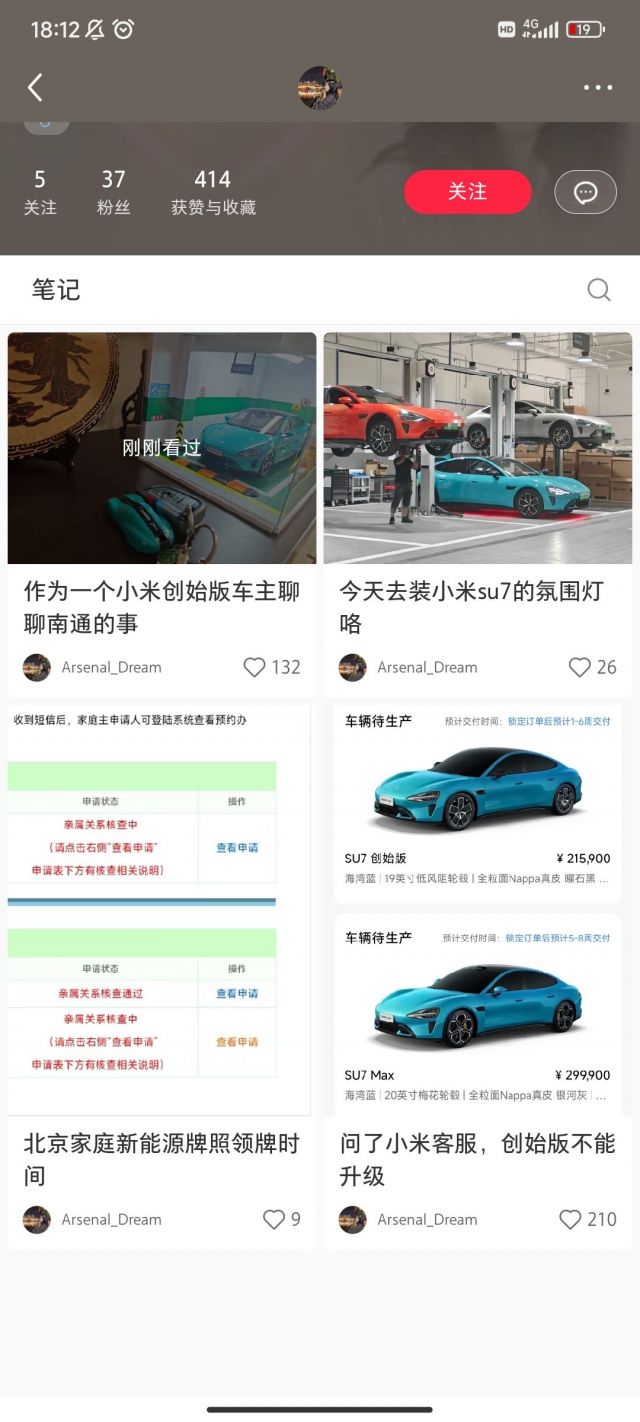This screenshot has height=1422, width=640.
Task: View the 5 关注 following list
Action: [40, 192]
